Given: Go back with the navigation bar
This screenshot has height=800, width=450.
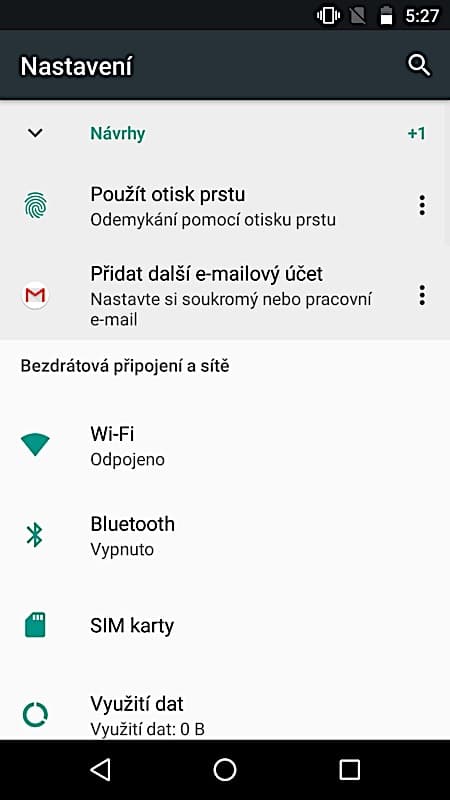Looking at the screenshot, I should point(100,769).
